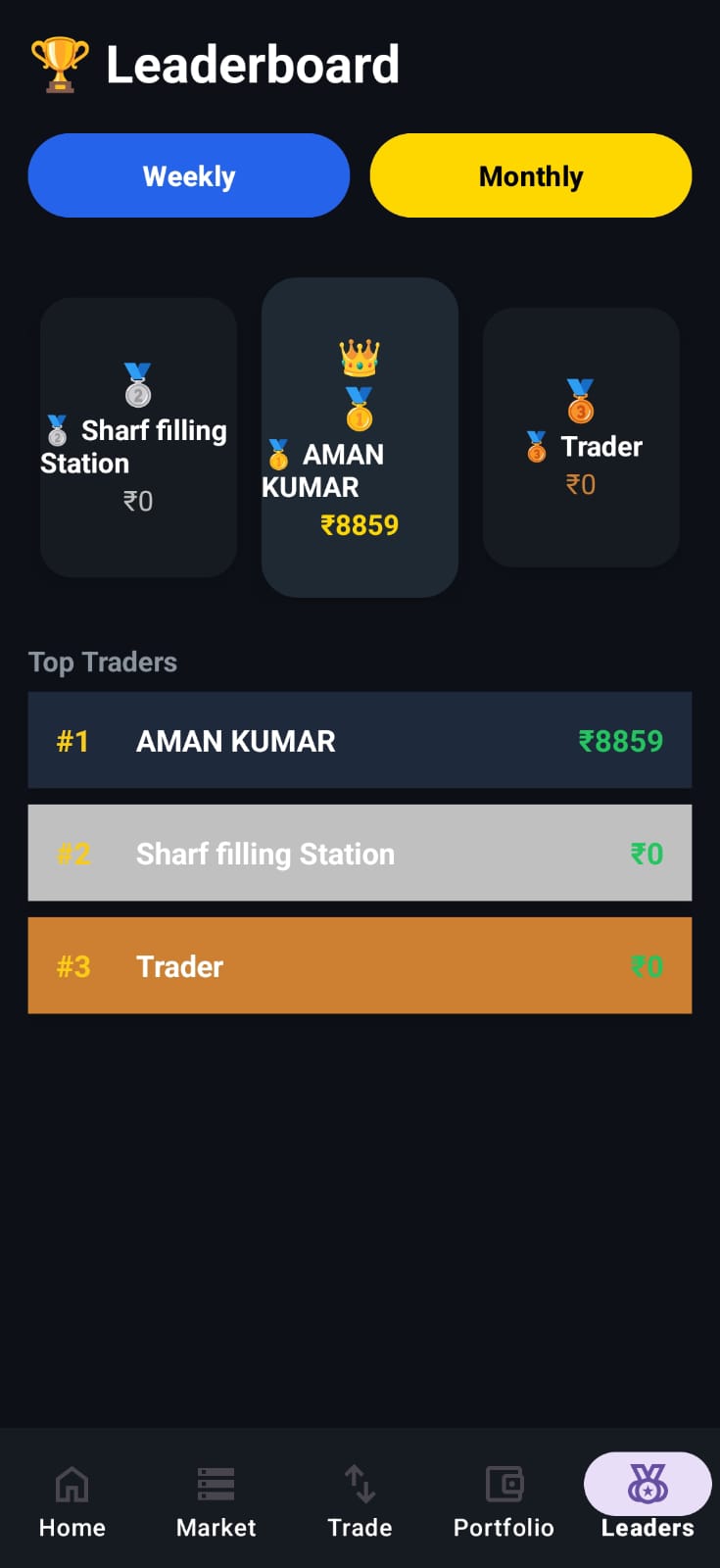Open the #2 Sharf filling Station row

tap(360, 853)
